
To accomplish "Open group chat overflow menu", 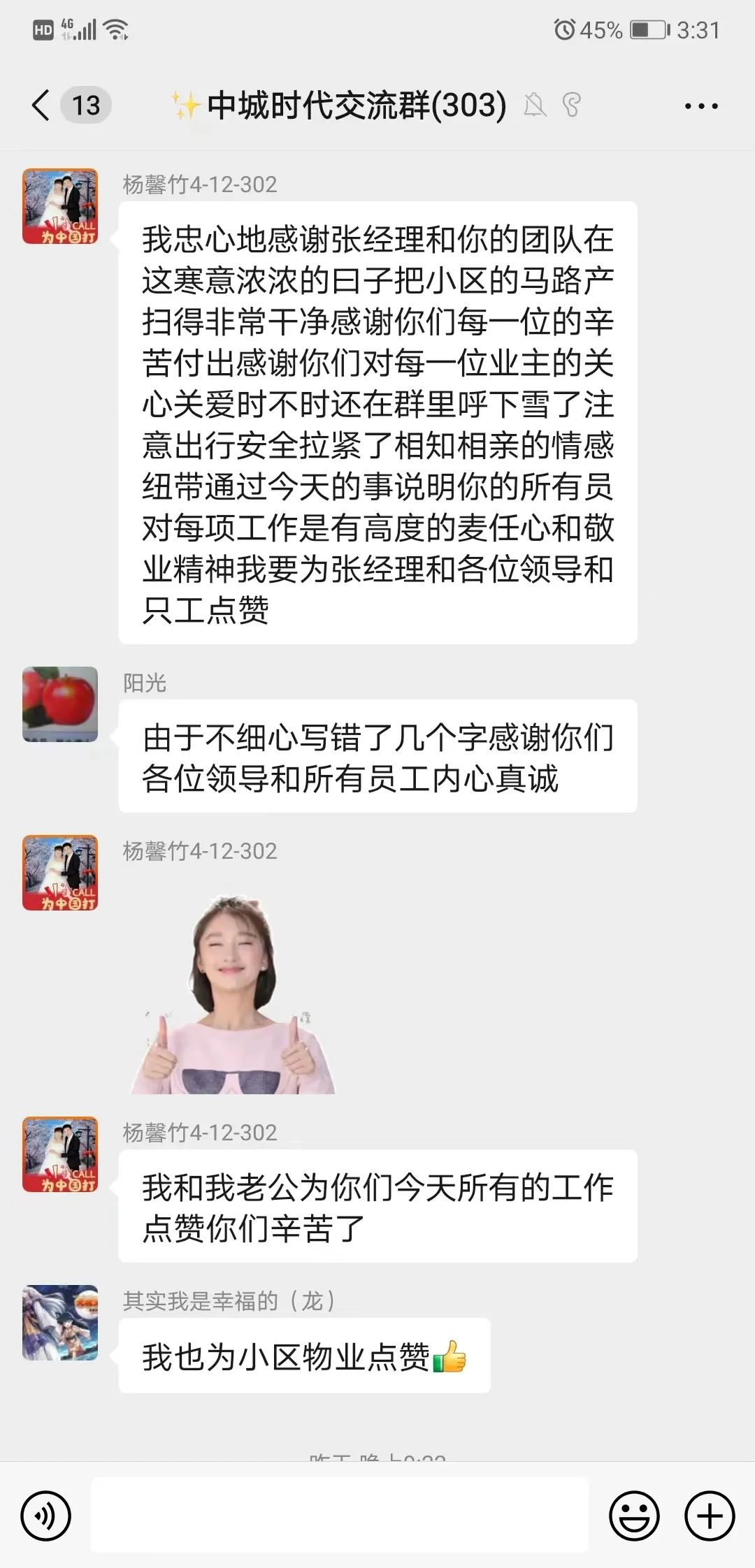I will click(700, 106).
